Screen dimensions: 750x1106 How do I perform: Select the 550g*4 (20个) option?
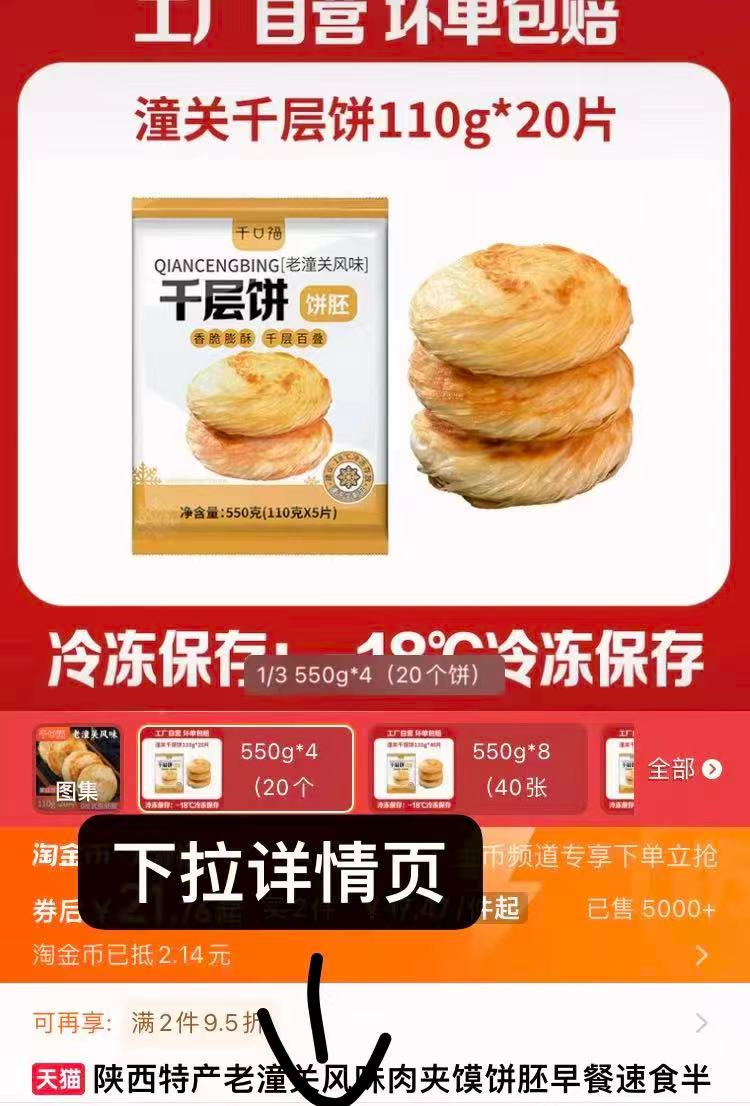pos(245,768)
